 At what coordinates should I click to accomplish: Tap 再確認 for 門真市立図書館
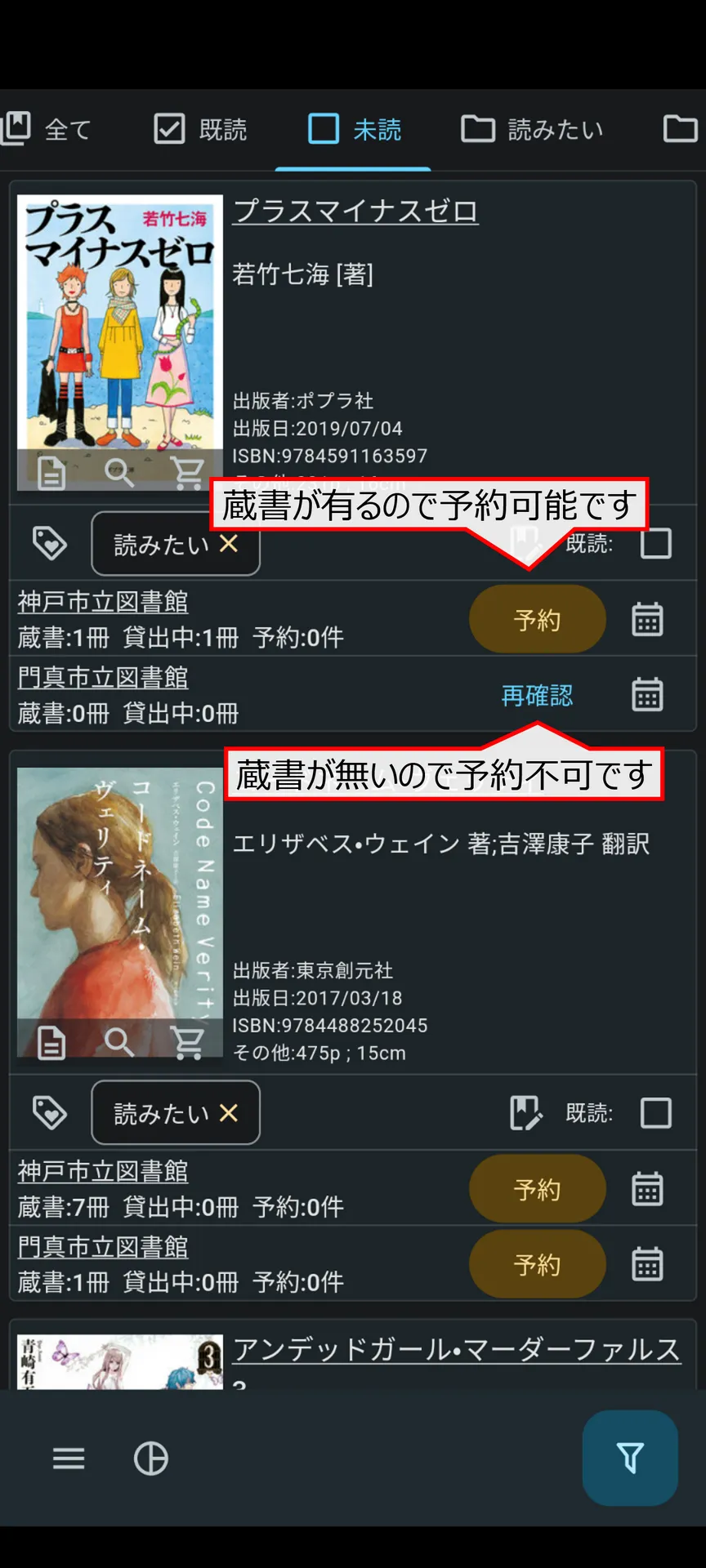click(x=537, y=696)
